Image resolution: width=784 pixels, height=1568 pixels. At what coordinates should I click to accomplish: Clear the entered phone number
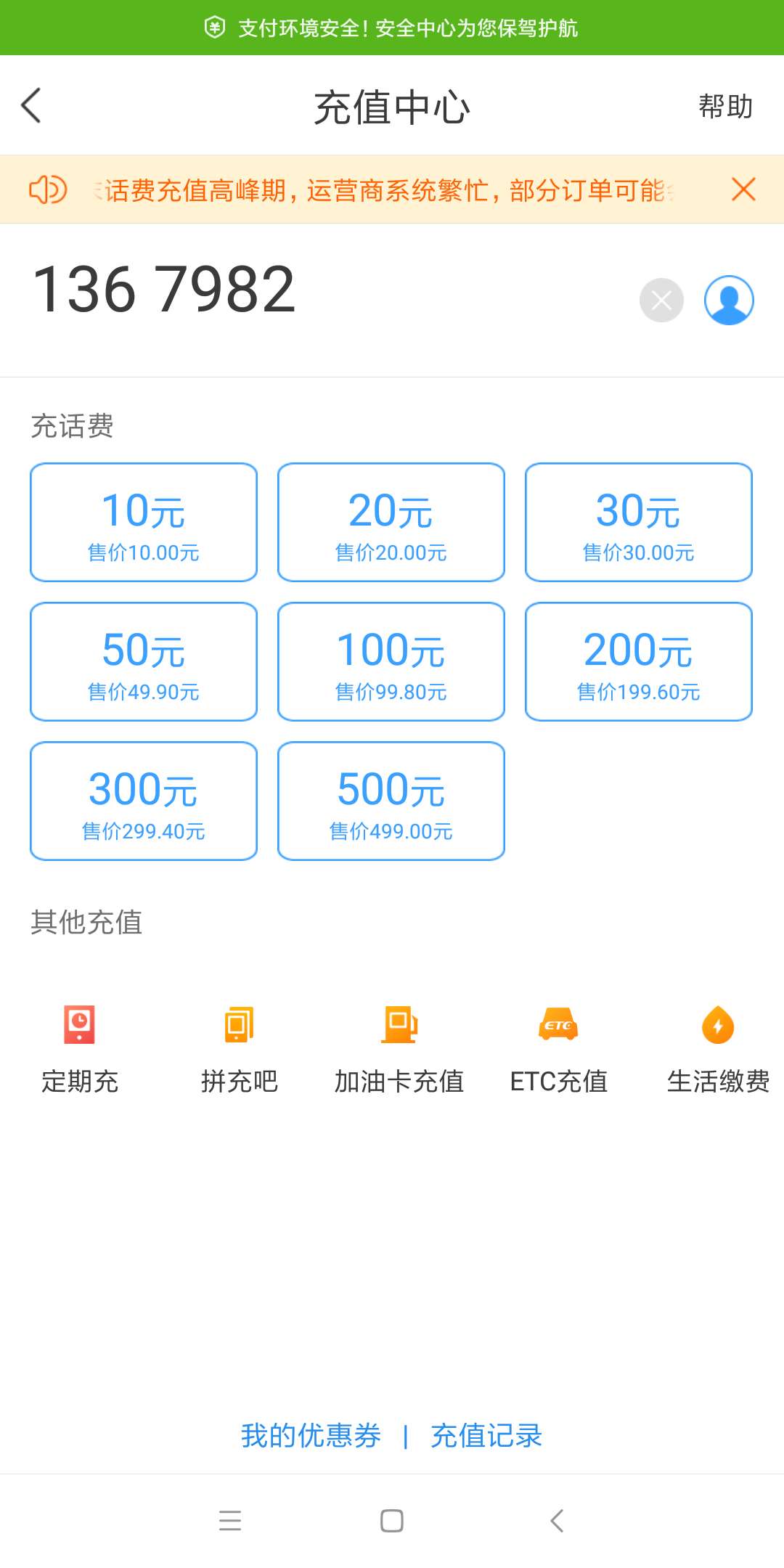pyautogui.click(x=661, y=300)
